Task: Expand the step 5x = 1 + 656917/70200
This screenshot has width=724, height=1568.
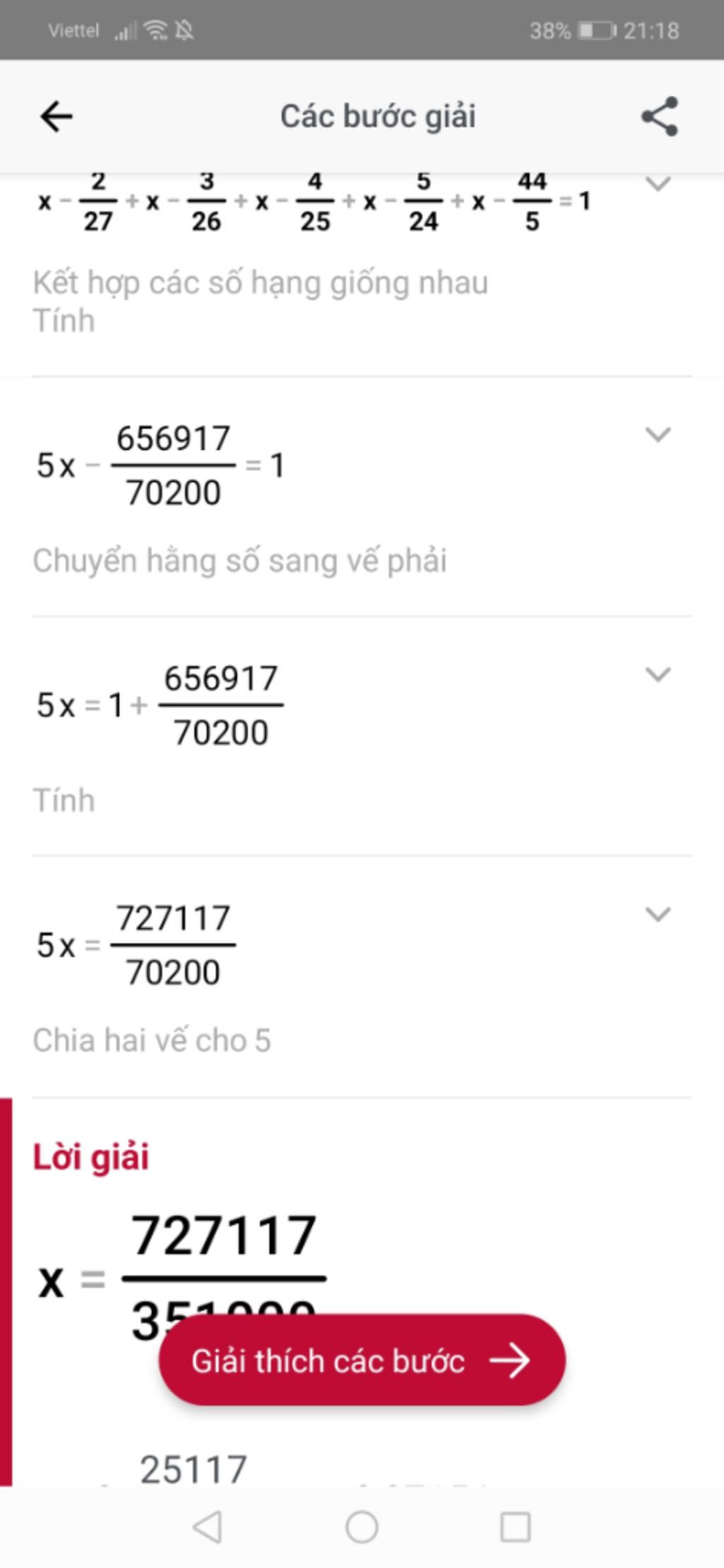Action: (658, 674)
